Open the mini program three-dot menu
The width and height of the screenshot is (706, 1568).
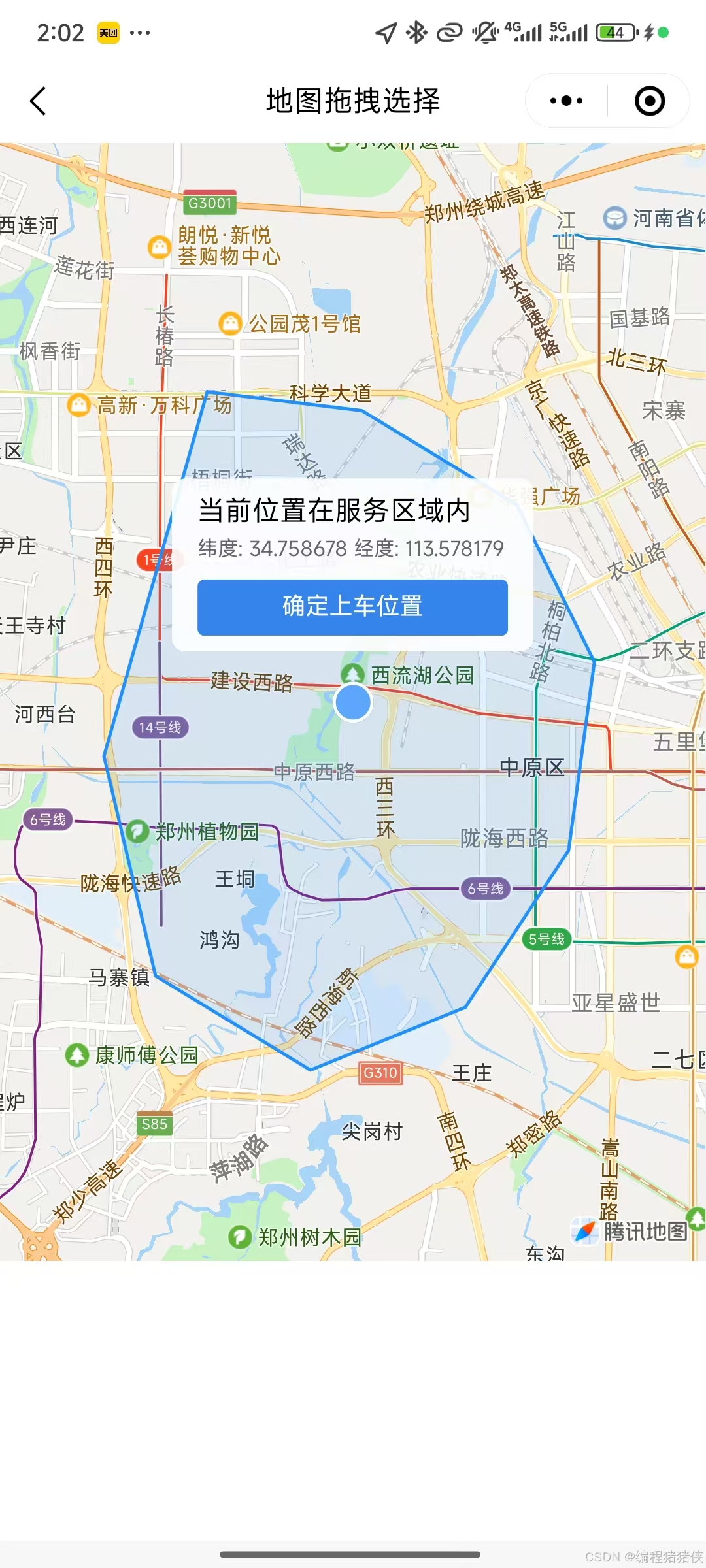[566, 101]
